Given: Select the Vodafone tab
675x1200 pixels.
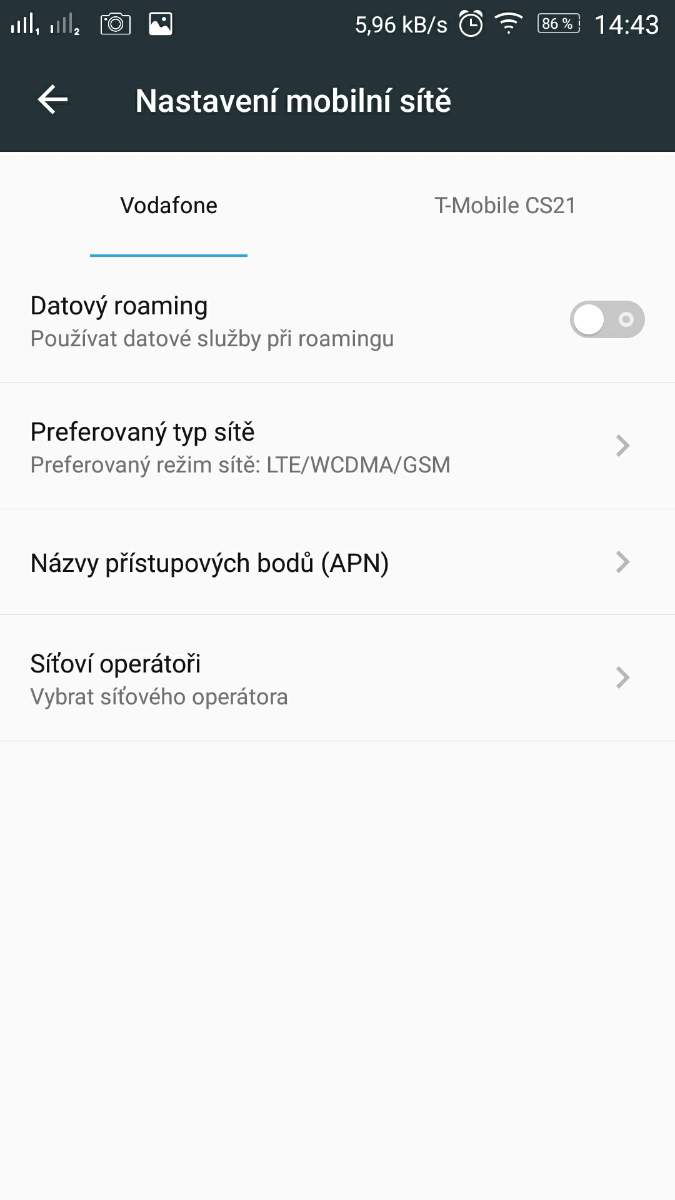Looking at the screenshot, I should click(169, 206).
